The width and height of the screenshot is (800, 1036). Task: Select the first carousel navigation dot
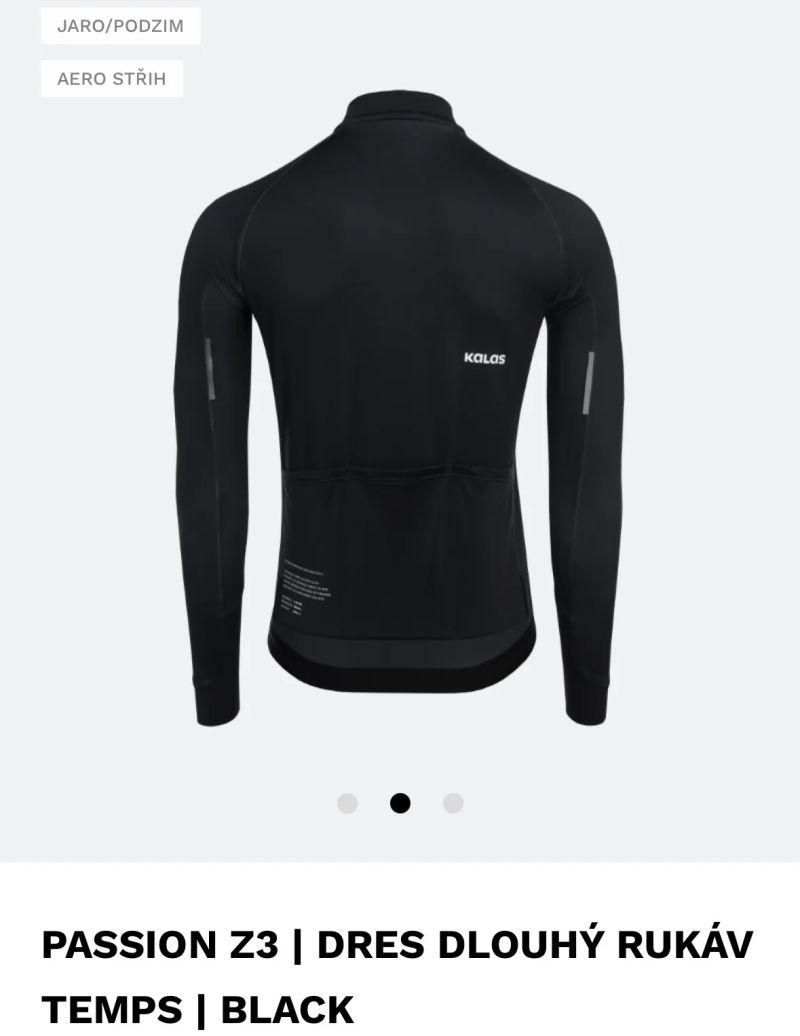tap(347, 801)
